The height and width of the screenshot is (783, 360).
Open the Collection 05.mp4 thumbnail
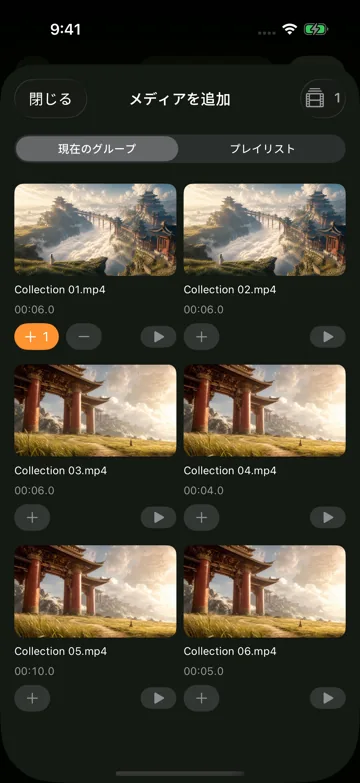[95, 591]
